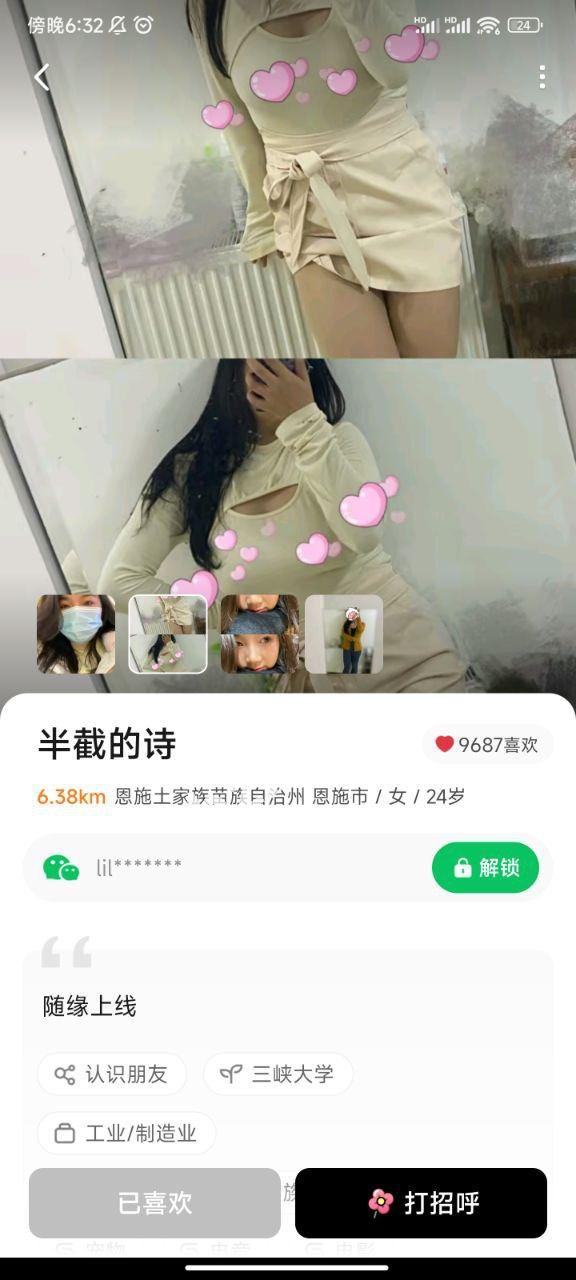This screenshot has height=1280, width=576.
Task: Open the third photo thumbnail
Action: coord(260,634)
